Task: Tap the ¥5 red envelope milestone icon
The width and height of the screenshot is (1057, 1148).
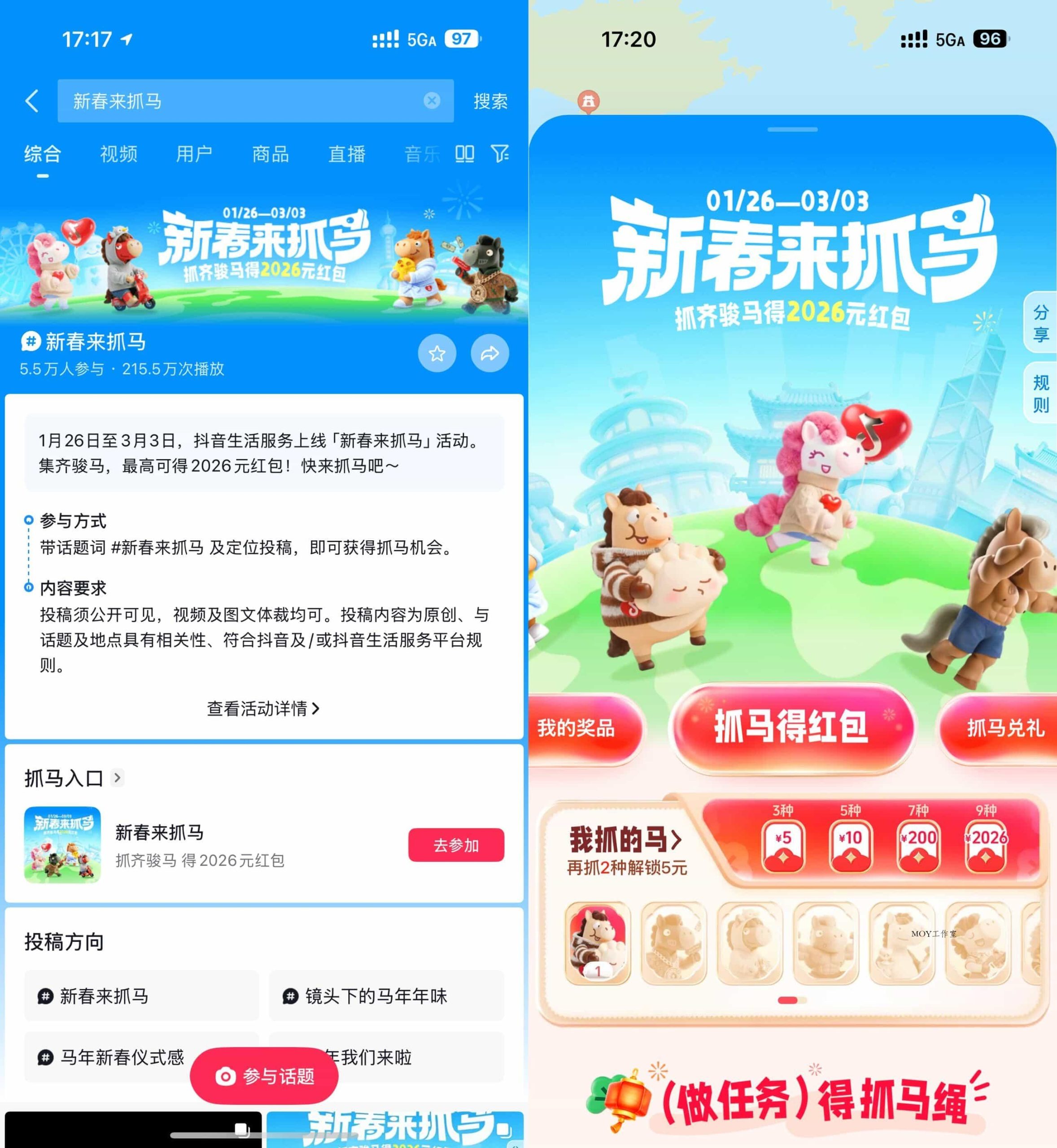Action: tap(784, 847)
